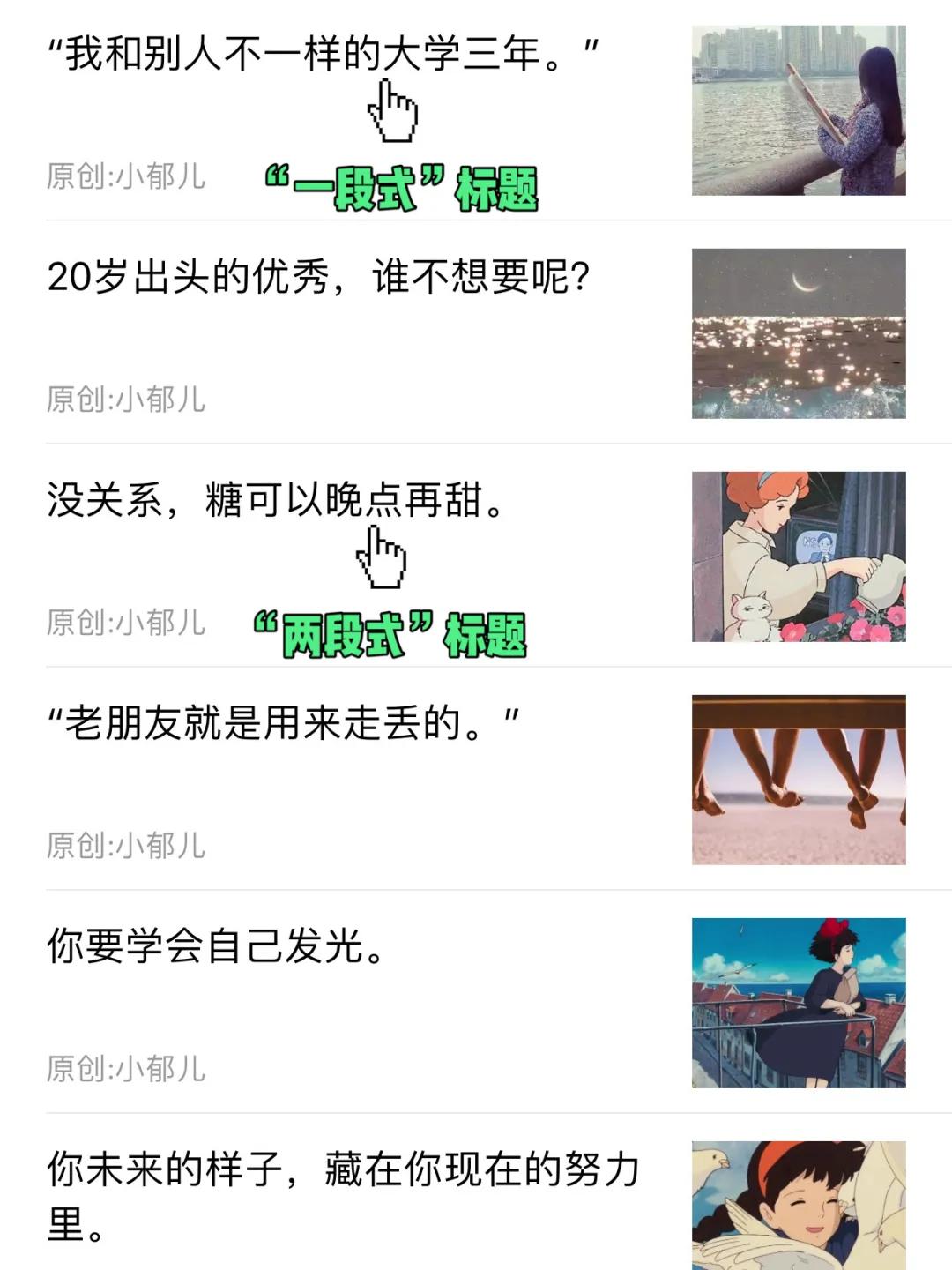Click "原创:小郁儿" under the 你要学会自己发光 article
This screenshot has width=952, height=1270.
click(128, 1067)
